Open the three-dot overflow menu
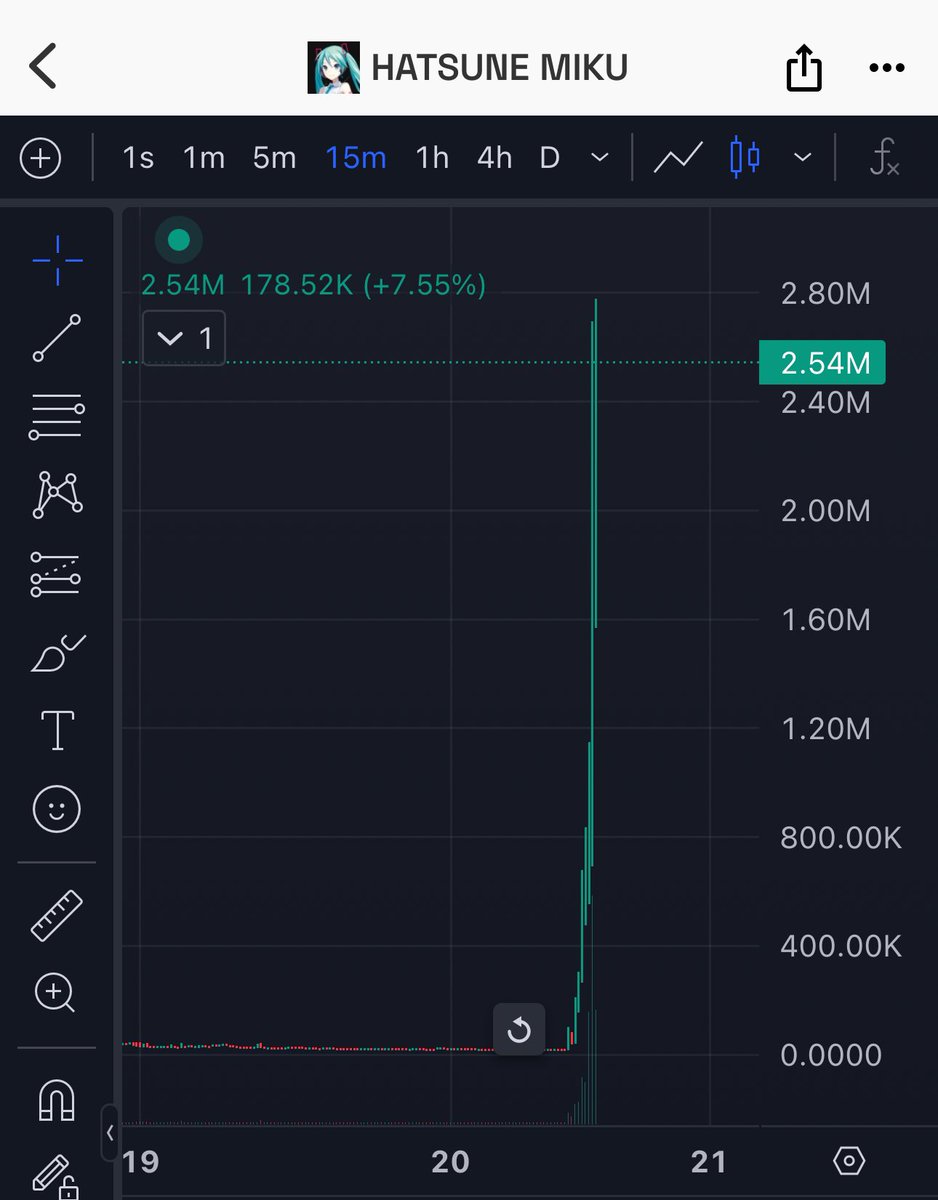 pos(886,68)
